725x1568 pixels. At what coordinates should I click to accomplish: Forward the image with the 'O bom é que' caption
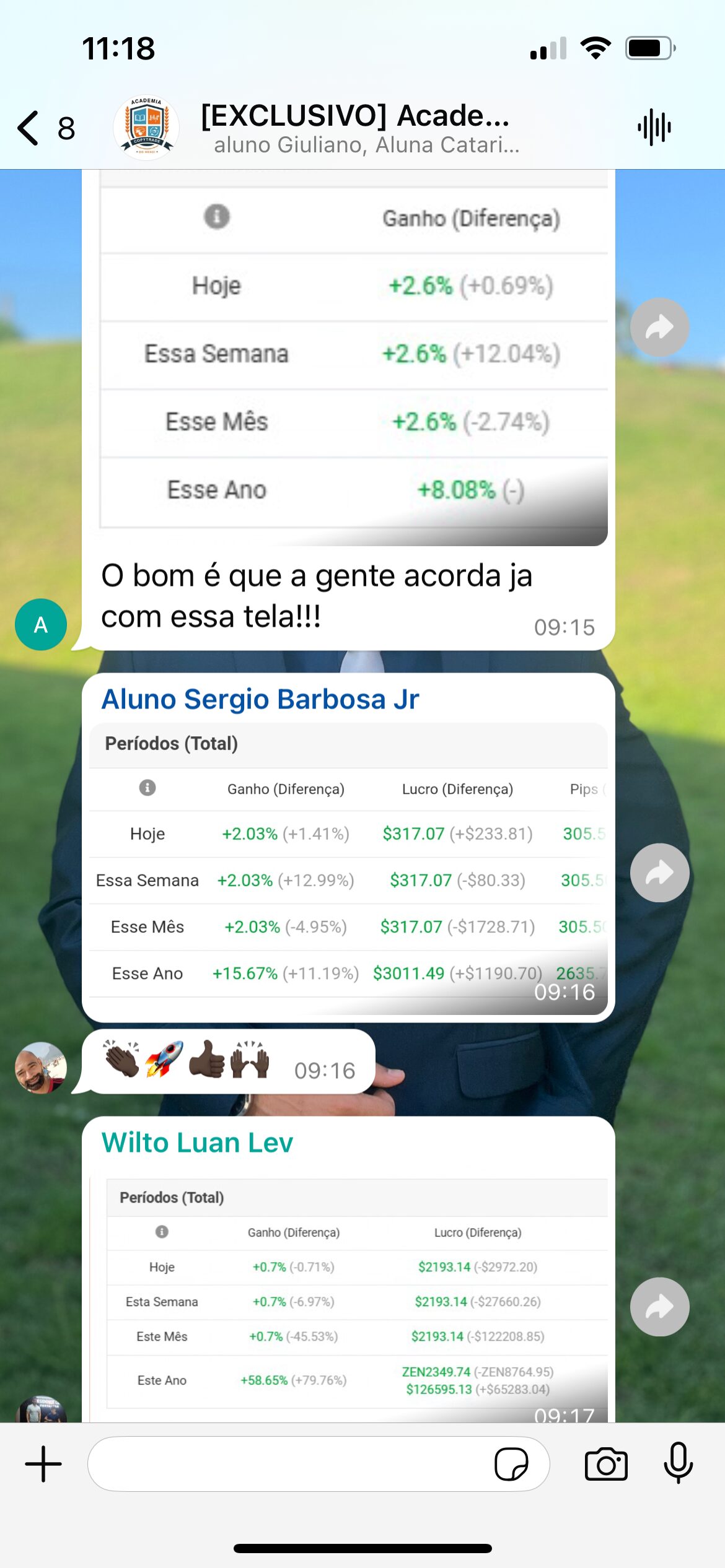[659, 327]
